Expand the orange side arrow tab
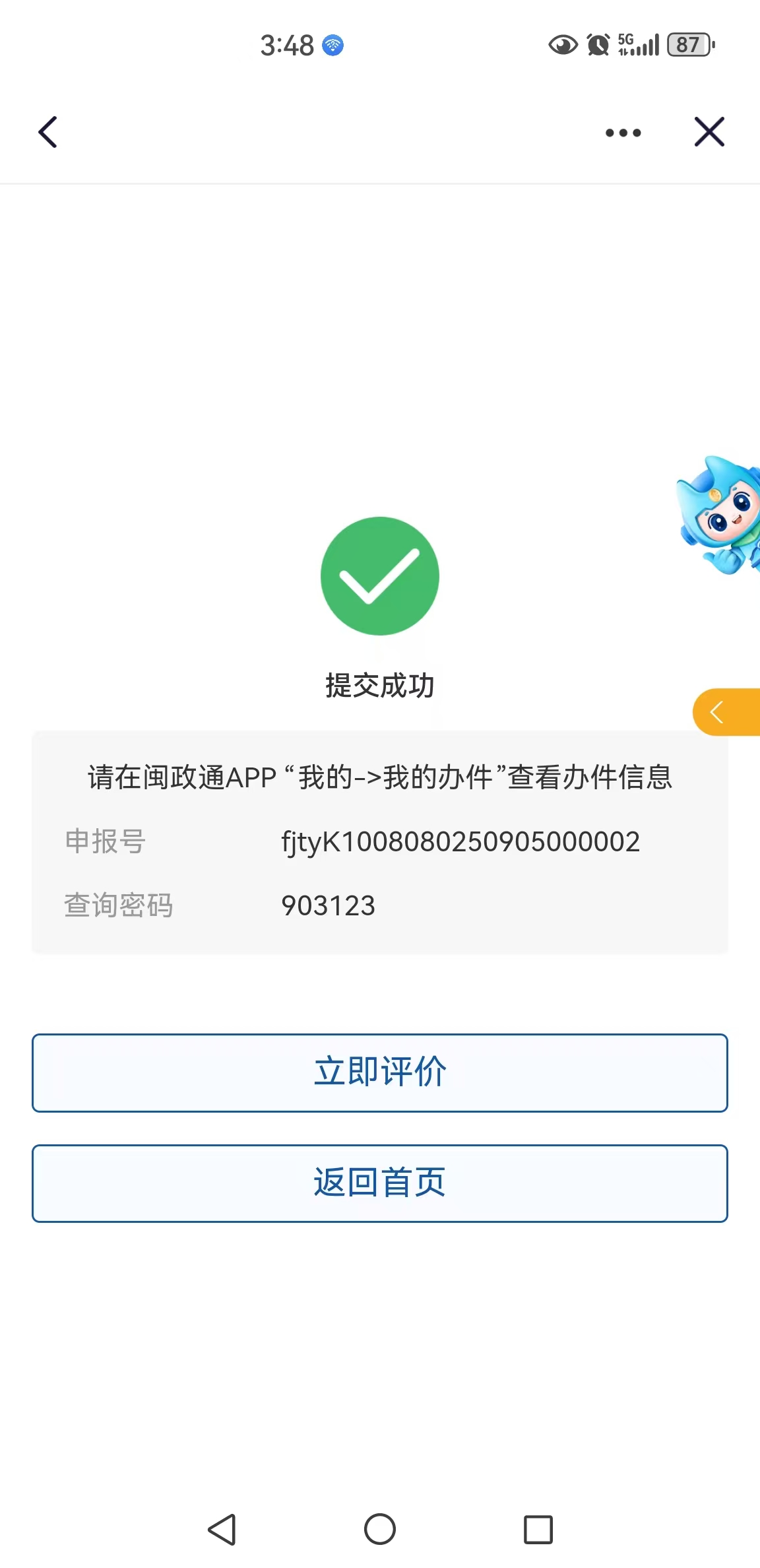The width and height of the screenshot is (760, 1568). [x=724, y=712]
